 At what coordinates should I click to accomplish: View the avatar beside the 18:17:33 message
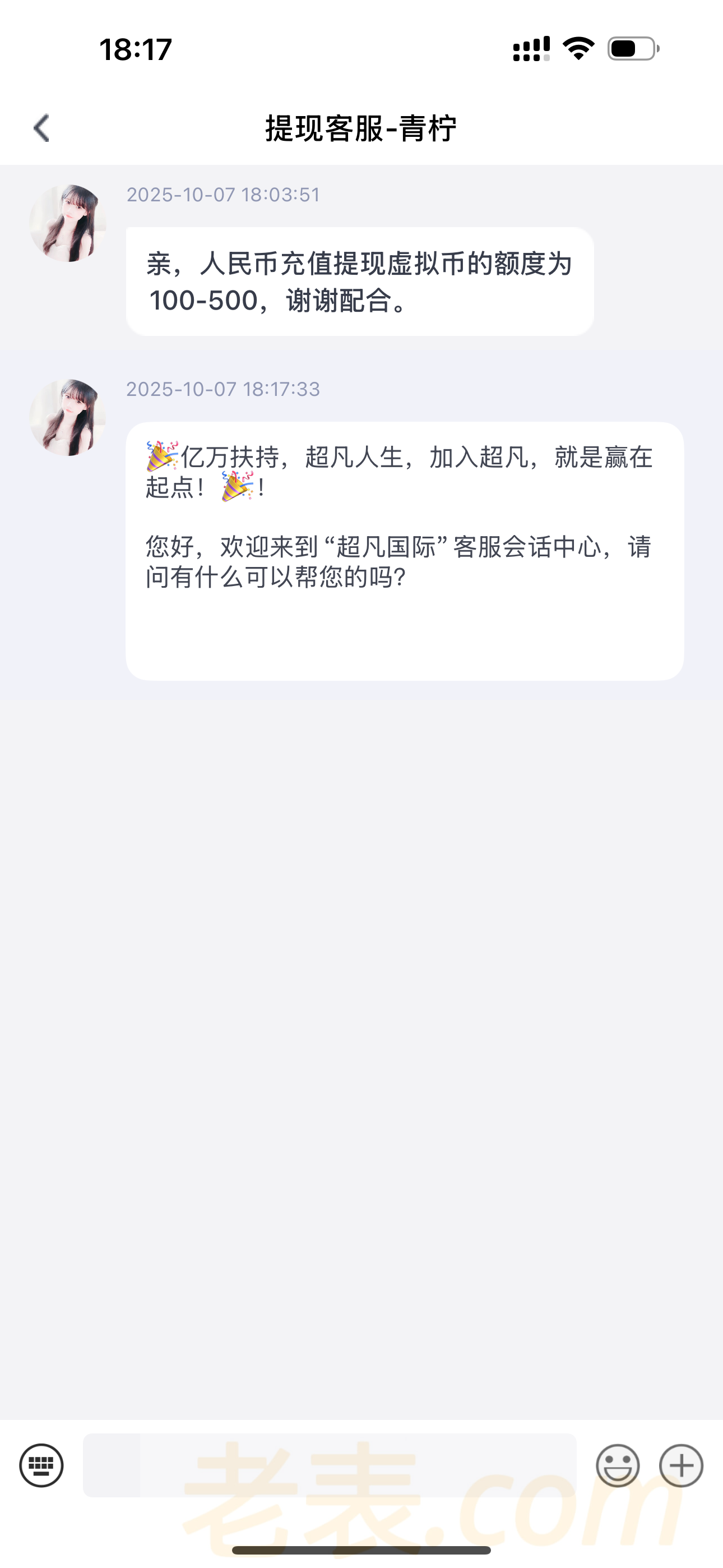[x=68, y=418]
